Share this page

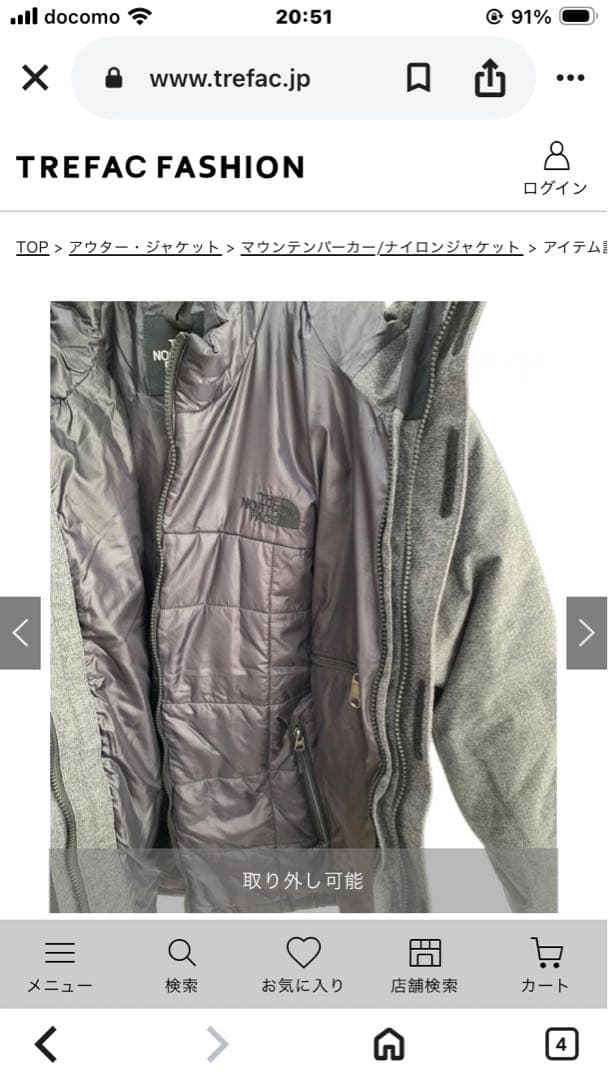coord(490,79)
